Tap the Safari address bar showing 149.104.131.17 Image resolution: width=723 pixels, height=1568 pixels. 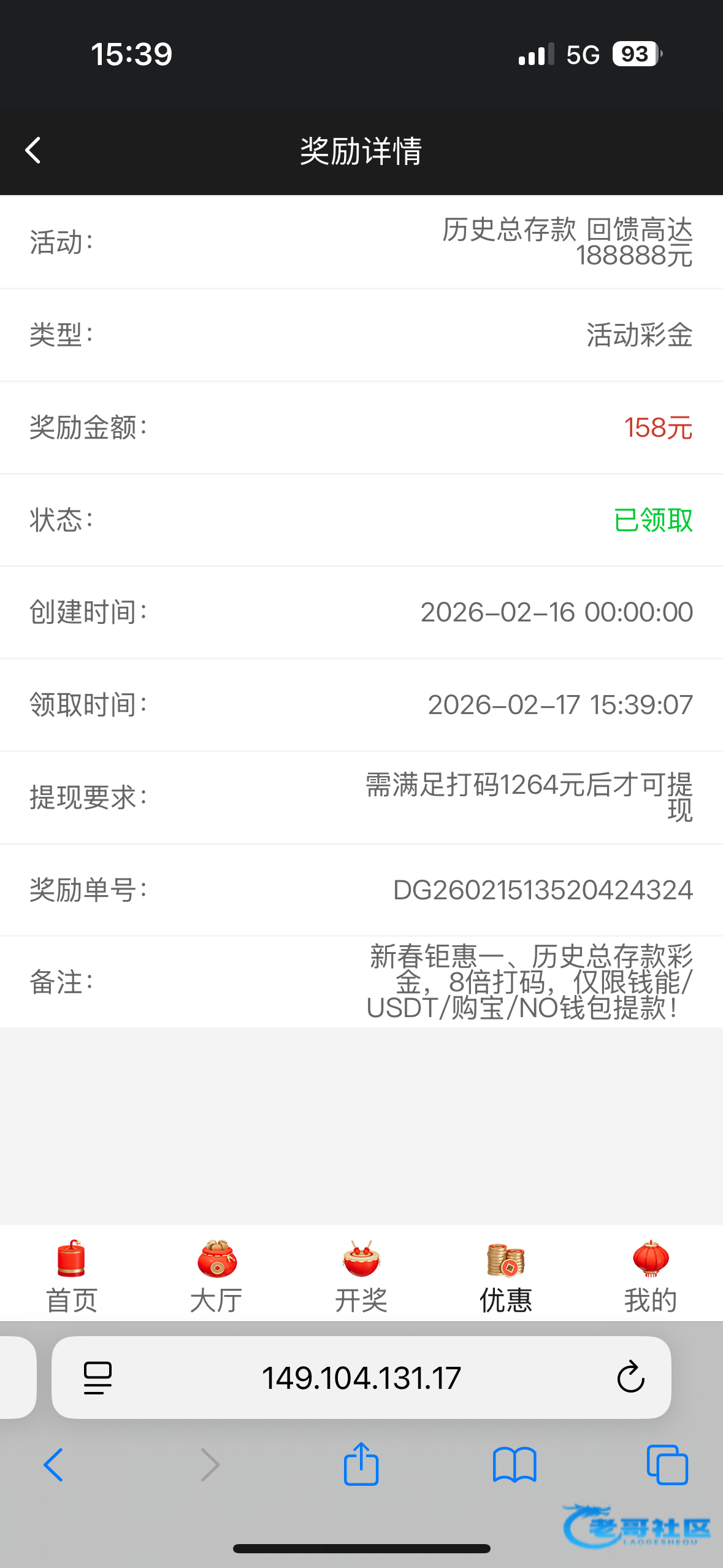(361, 1378)
